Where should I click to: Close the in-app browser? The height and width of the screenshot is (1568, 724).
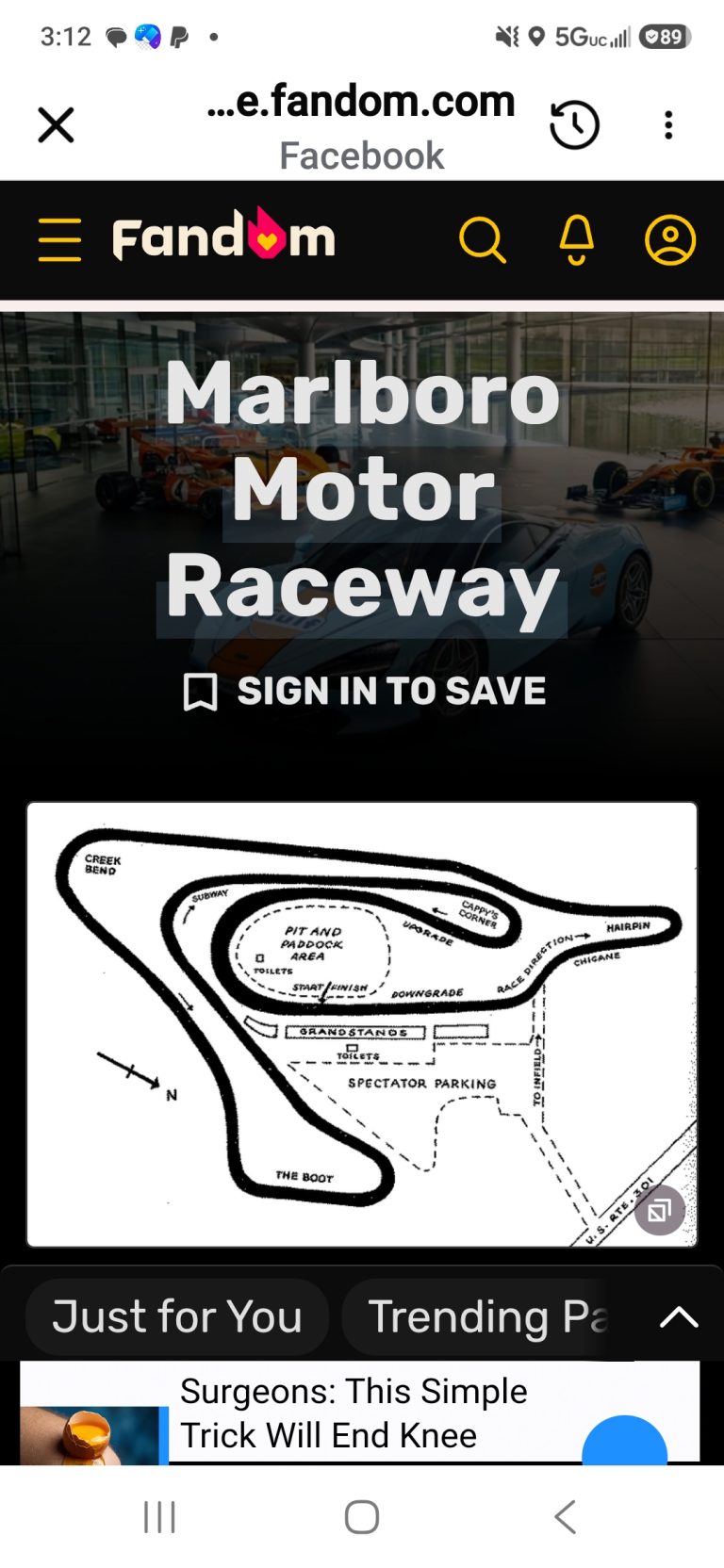pyautogui.click(x=56, y=124)
